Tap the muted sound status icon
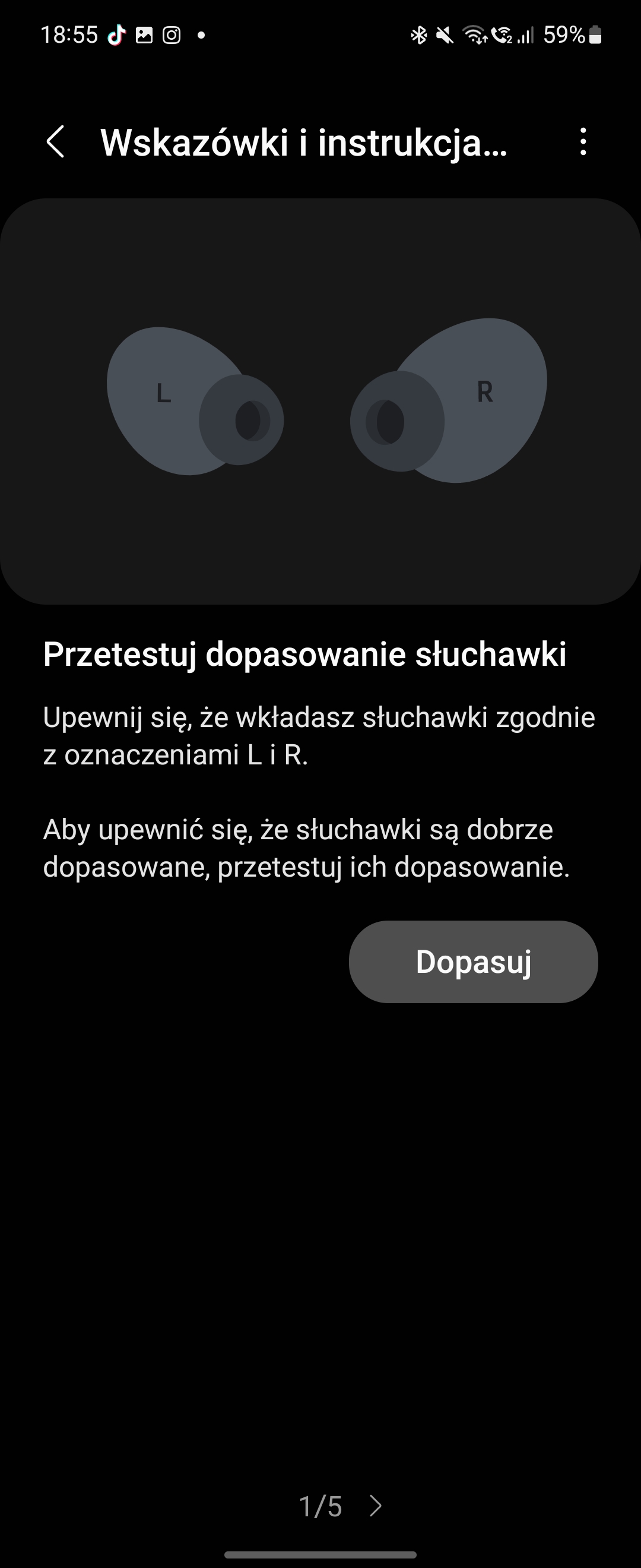 [445, 34]
